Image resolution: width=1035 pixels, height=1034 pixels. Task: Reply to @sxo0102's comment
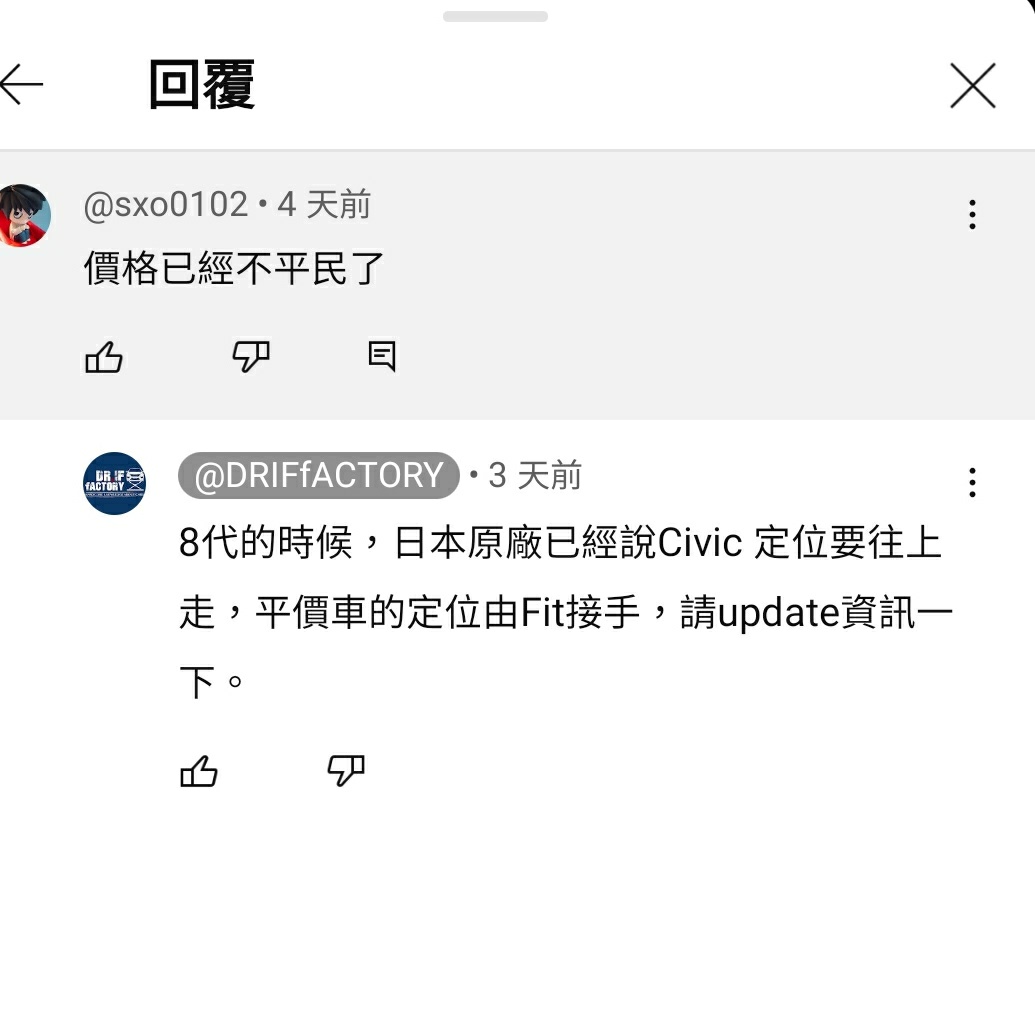(382, 356)
